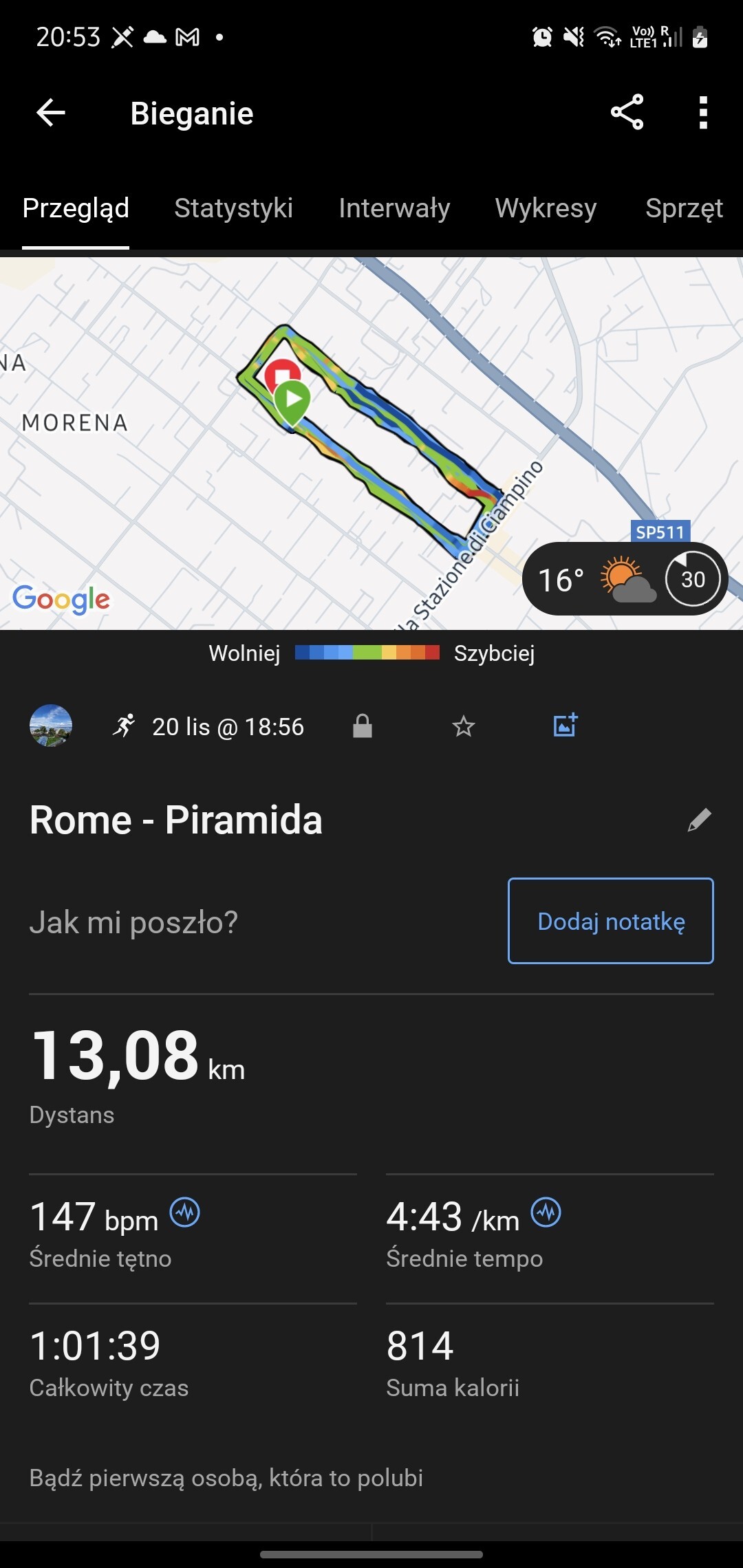This screenshot has width=743, height=1568.
Task: Switch to the Statystyki tab
Action: [233, 208]
